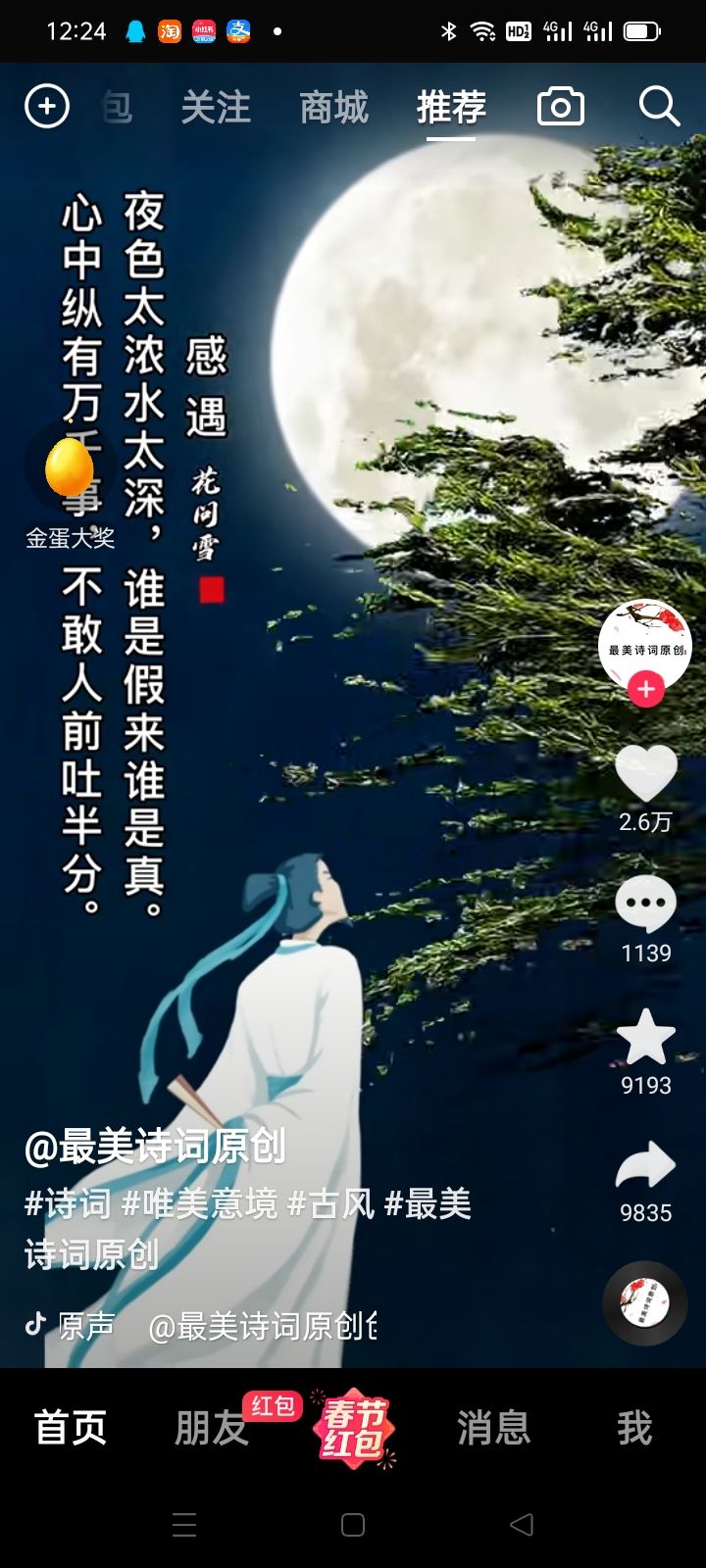This screenshot has width=706, height=1568.
Task: Favorite the video with the star icon
Action: click(645, 1037)
